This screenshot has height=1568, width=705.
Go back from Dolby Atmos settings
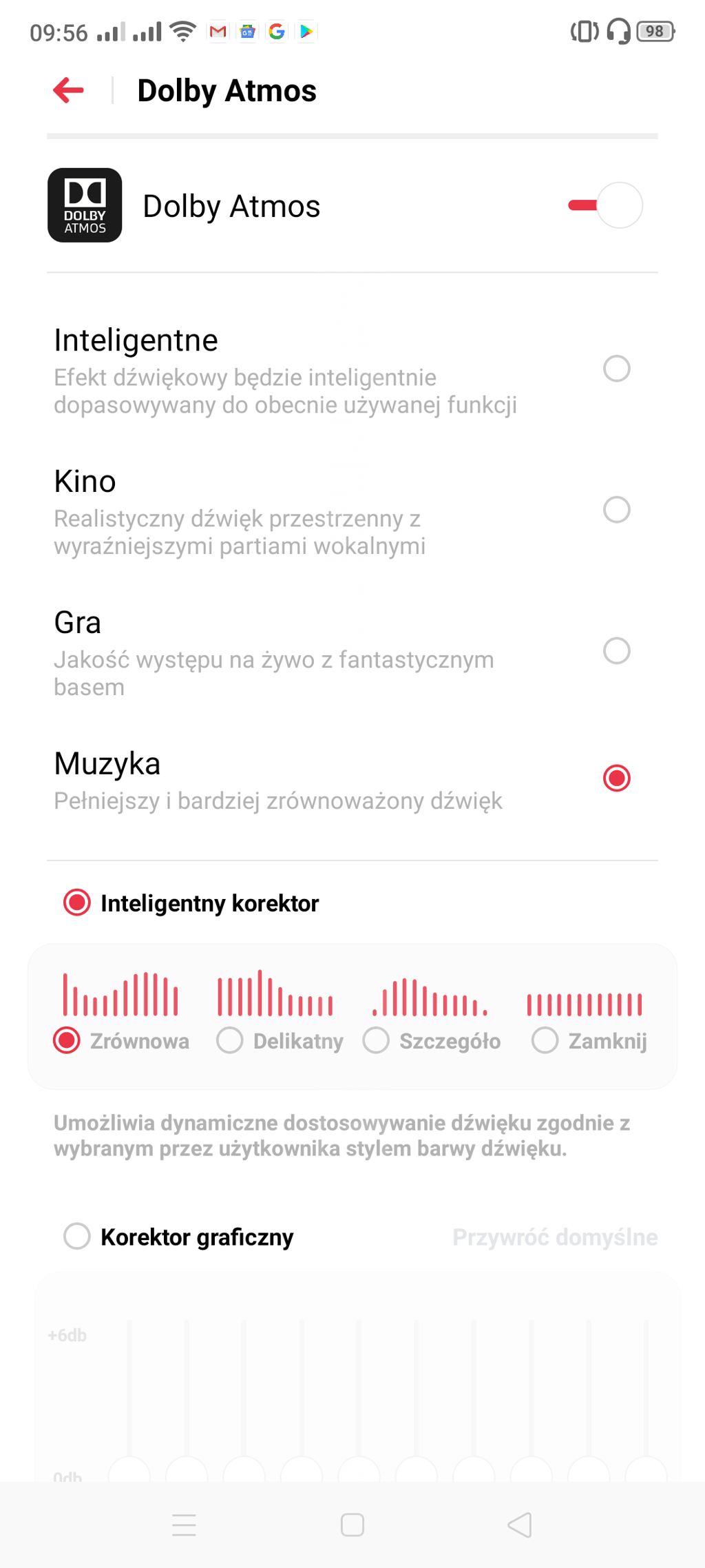(x=69, y=90)
